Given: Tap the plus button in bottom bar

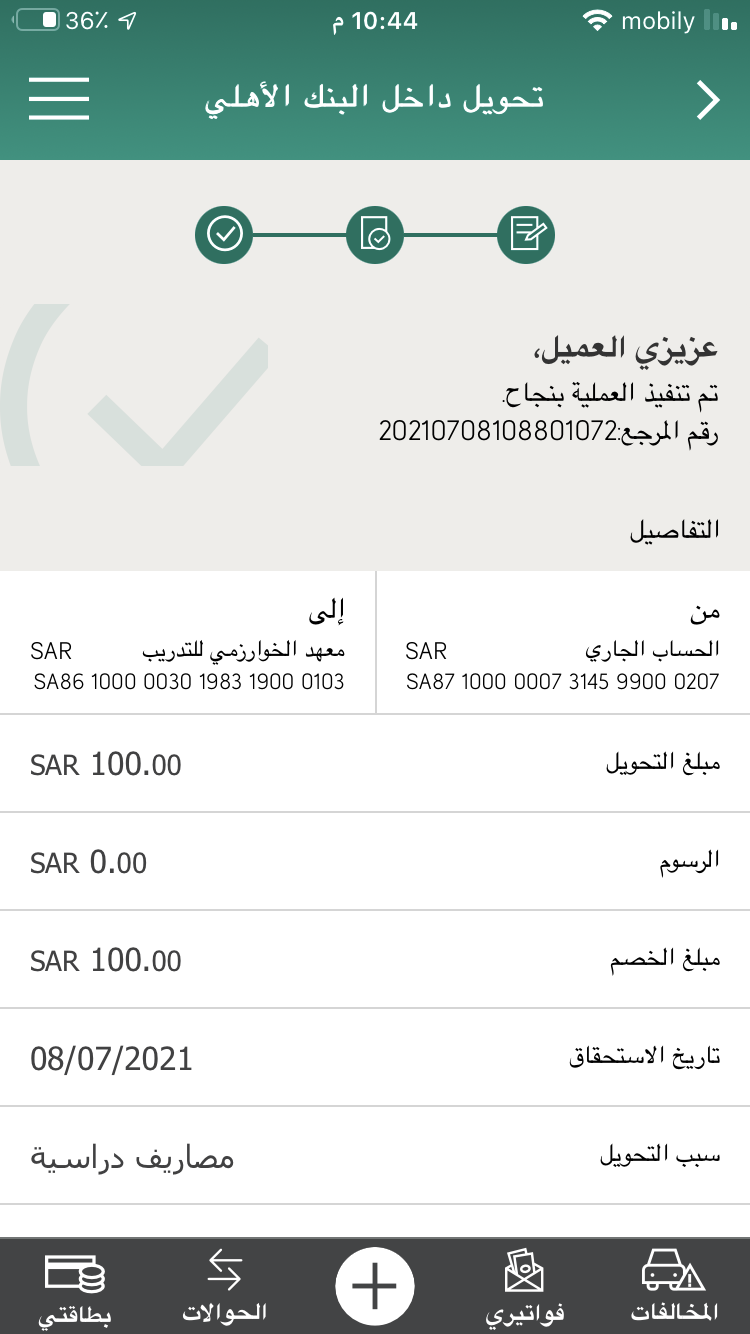Looking at the screenshot, I should [x=375, y=1286].
